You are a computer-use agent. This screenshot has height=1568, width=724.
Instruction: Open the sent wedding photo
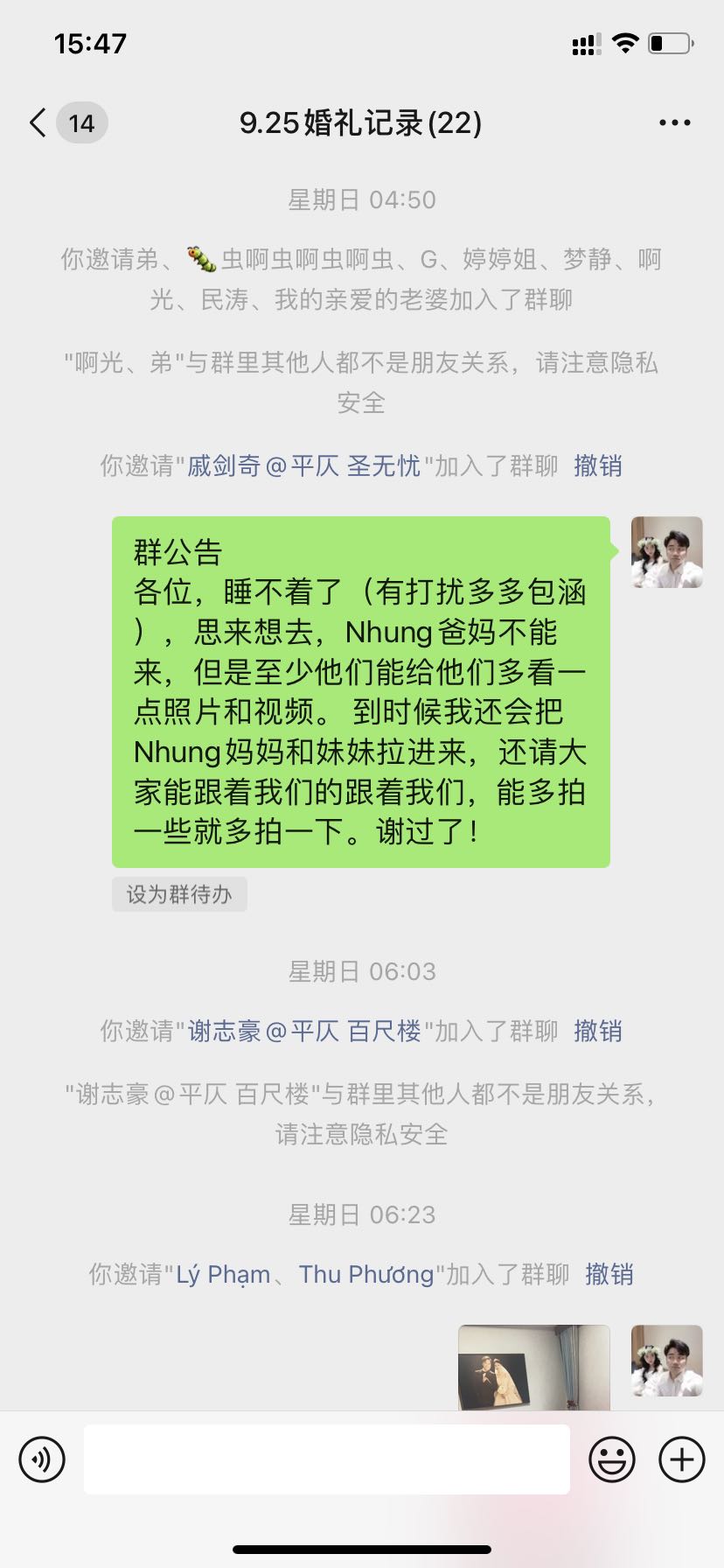click(533, 1367)
